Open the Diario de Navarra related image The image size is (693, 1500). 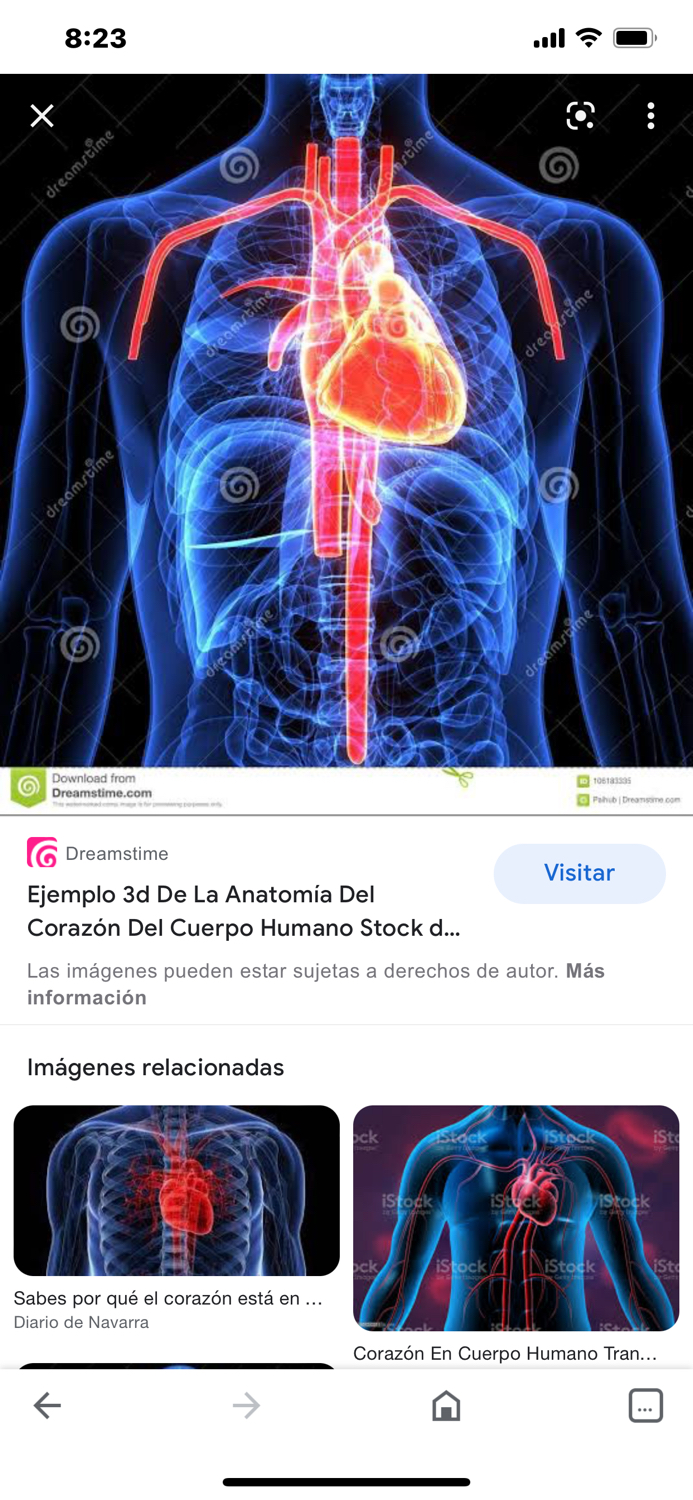click(176, 1190)
